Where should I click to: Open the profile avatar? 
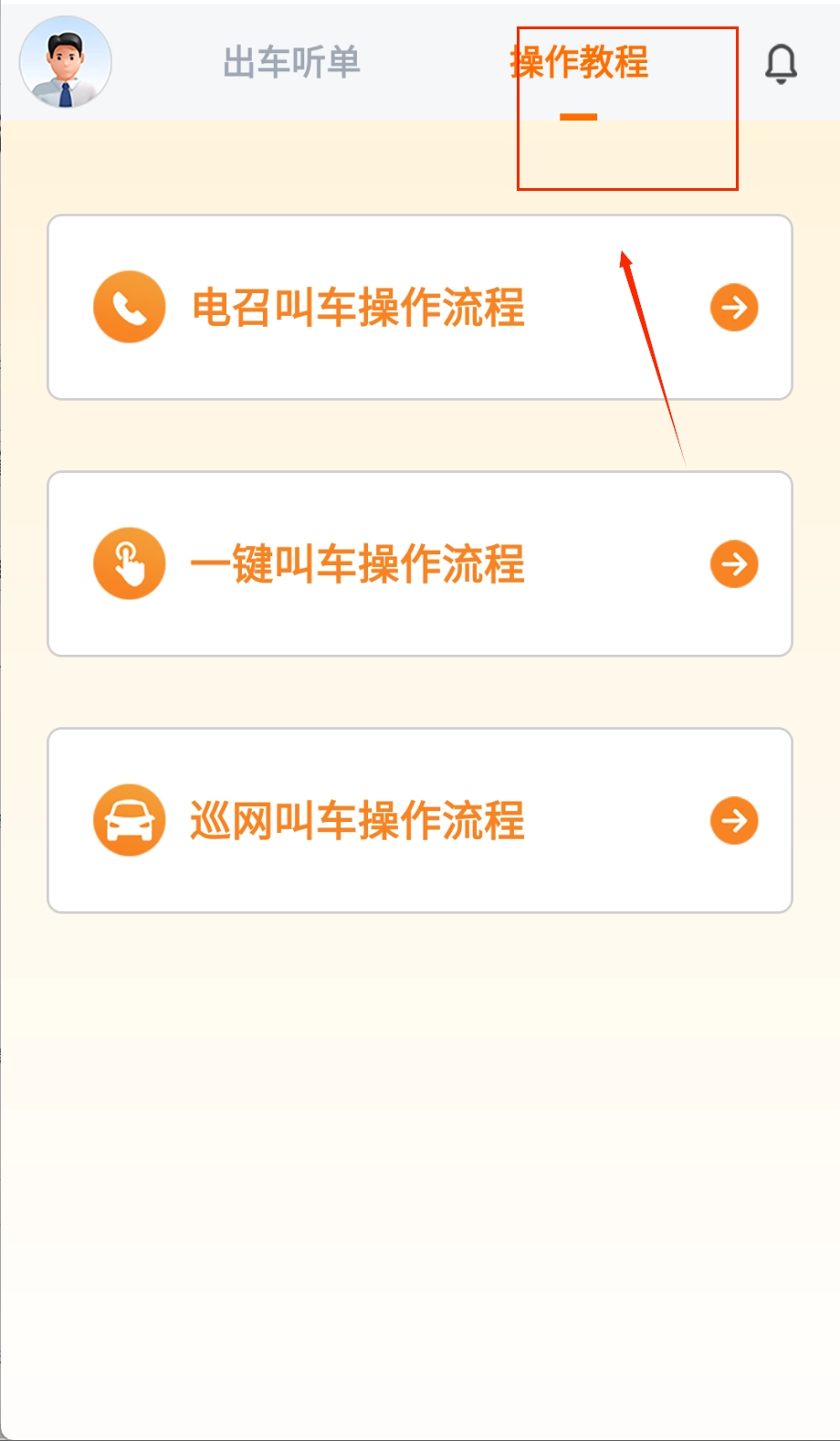click(x=66, y=62)
